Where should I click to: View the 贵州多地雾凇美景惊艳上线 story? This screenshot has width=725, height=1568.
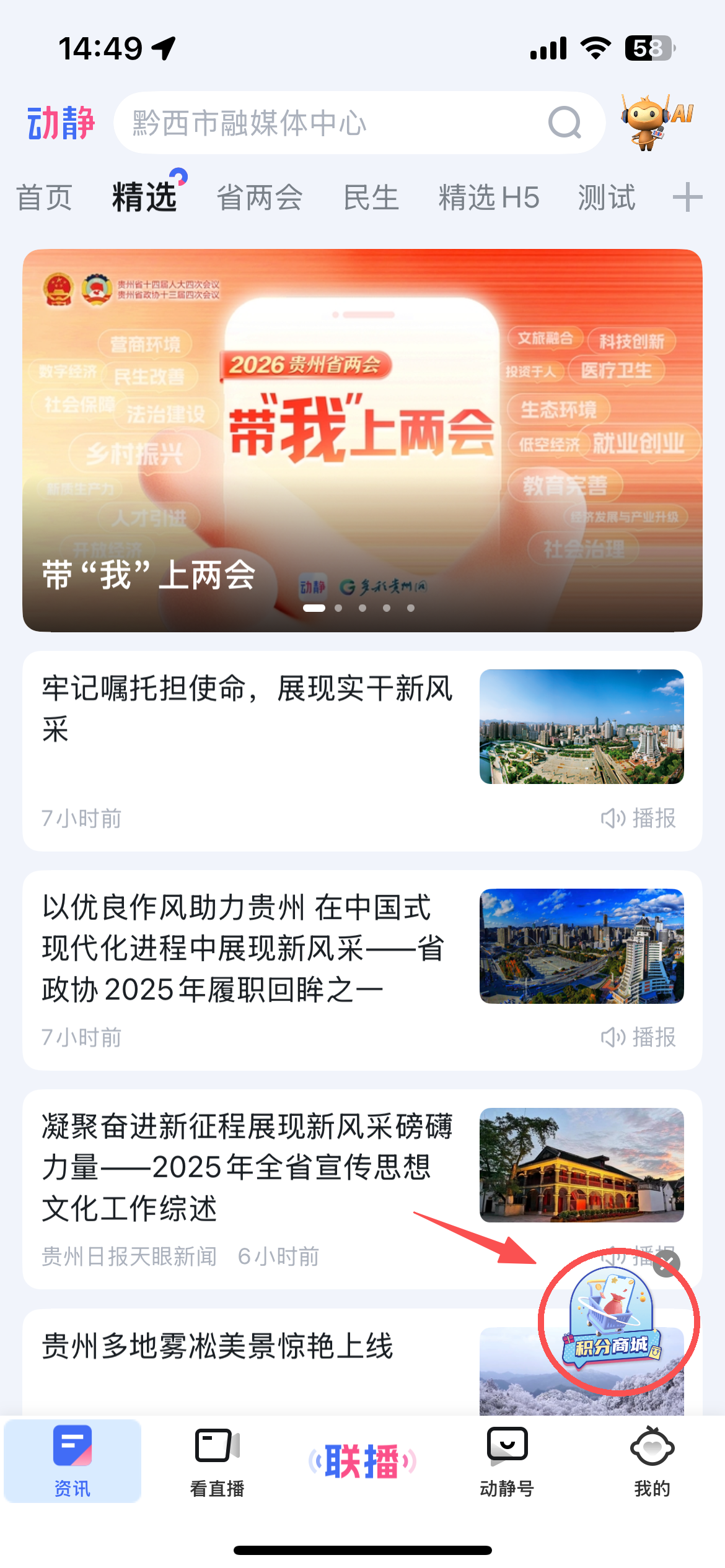point(217,1346)
